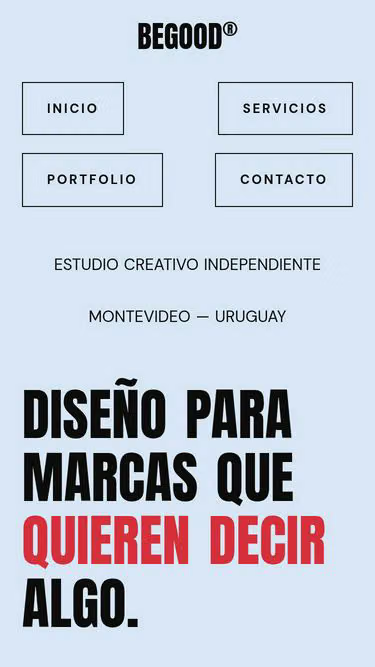View the Portfolio page
This screenshot has height=667, width=375.
[x=92, y=180]
